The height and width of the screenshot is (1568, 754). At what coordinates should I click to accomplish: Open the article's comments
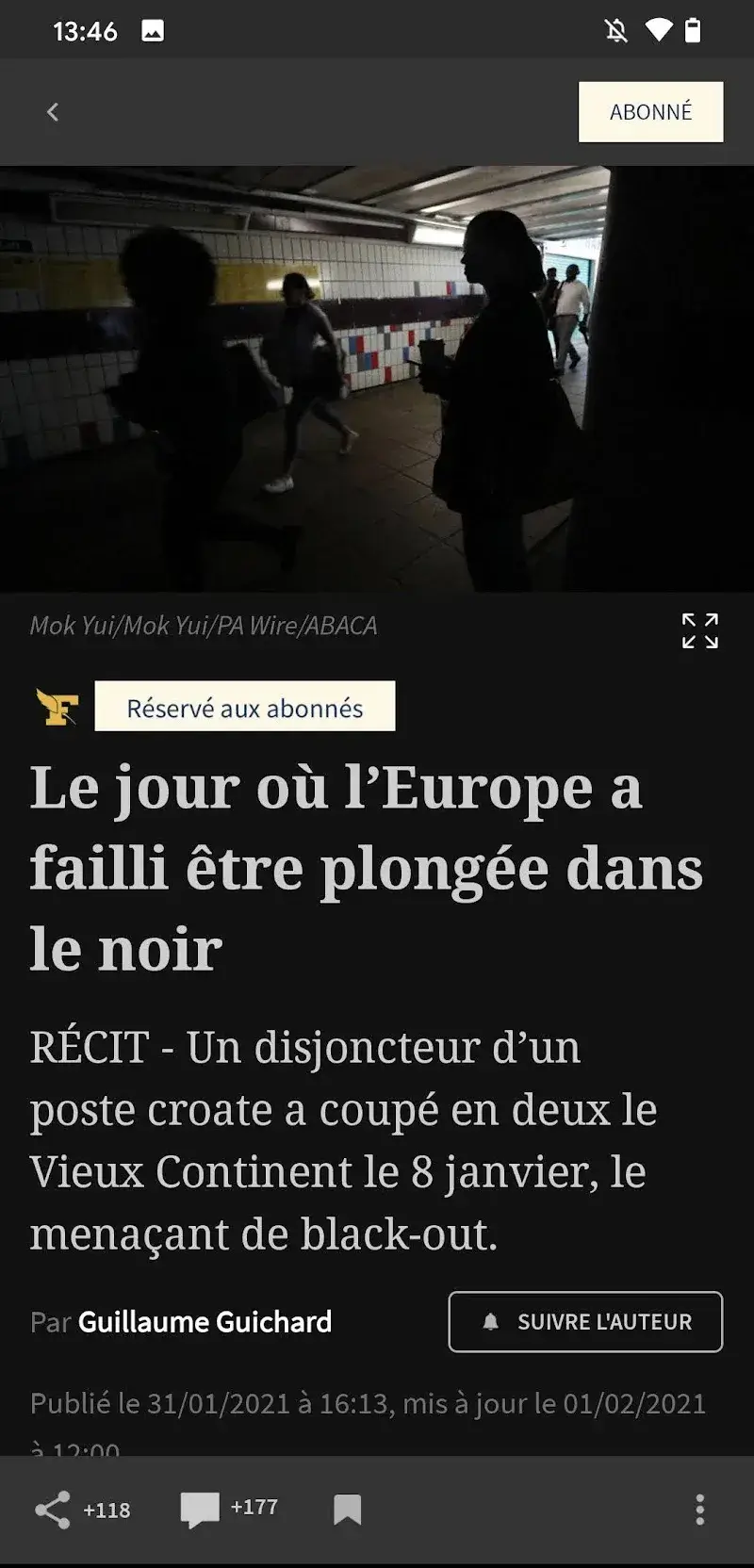(x=200, y=1510)
